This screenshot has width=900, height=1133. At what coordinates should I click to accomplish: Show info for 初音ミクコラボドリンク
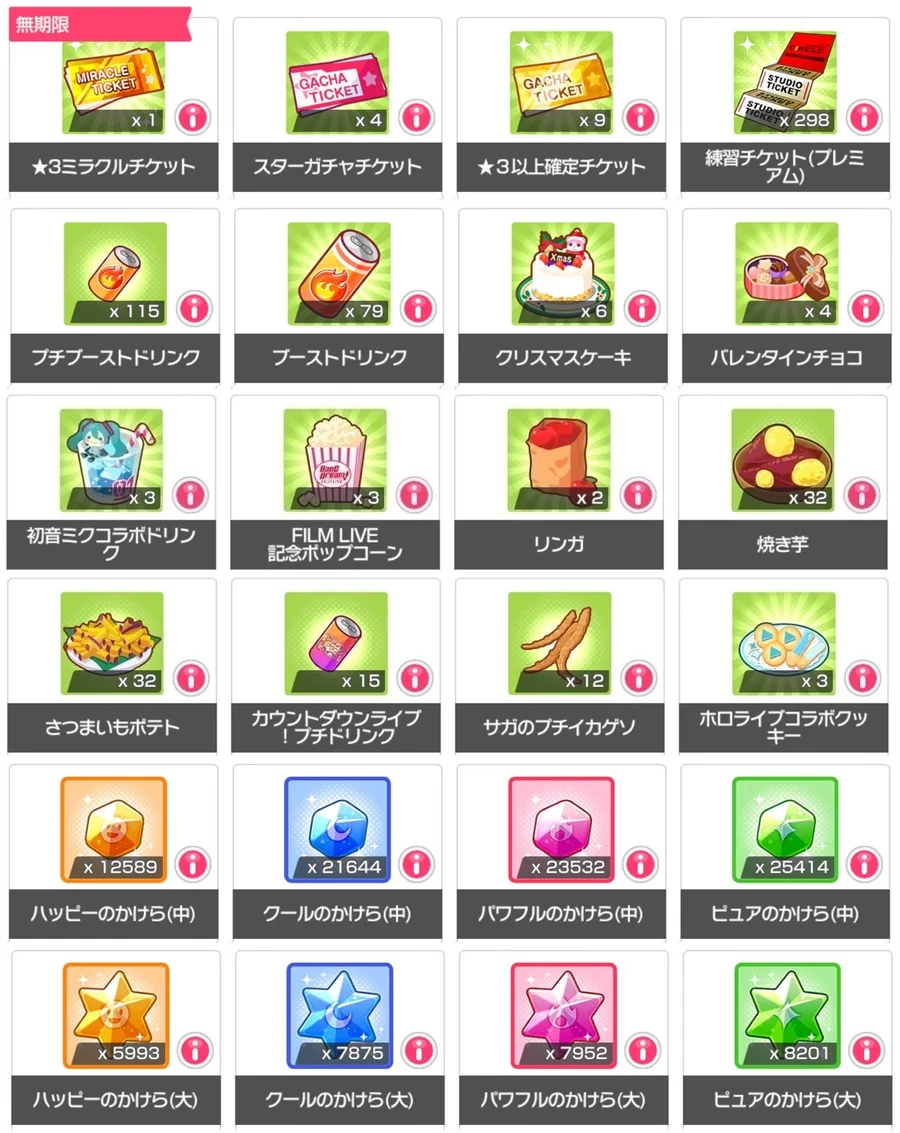191,495
